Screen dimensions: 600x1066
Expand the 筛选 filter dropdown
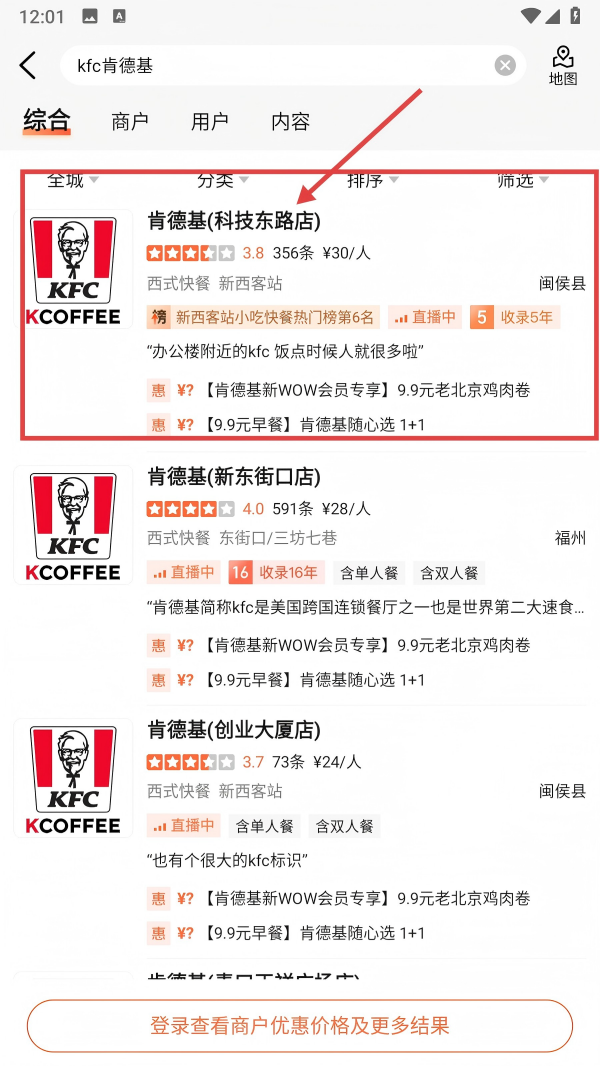coord(522,180)
